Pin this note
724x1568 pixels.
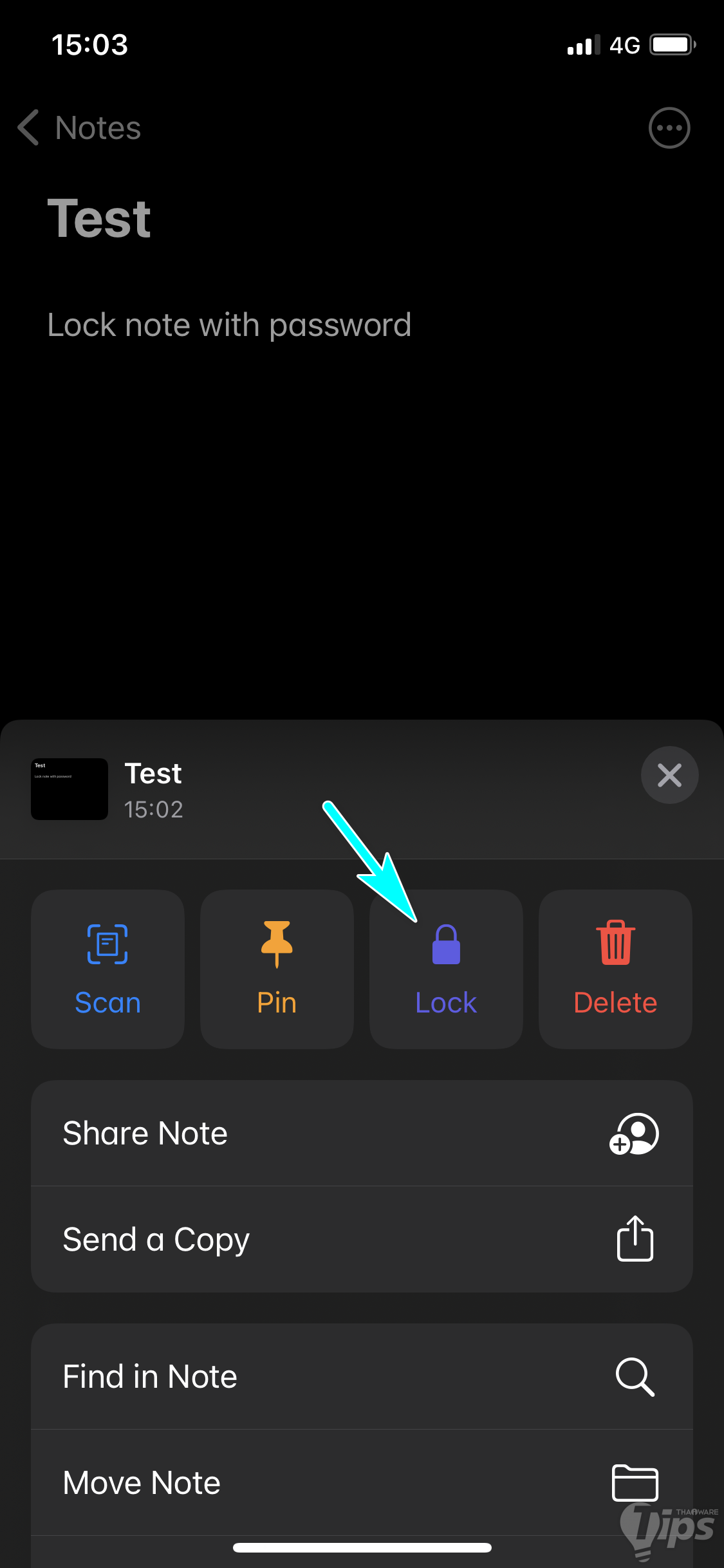[277, 969]
